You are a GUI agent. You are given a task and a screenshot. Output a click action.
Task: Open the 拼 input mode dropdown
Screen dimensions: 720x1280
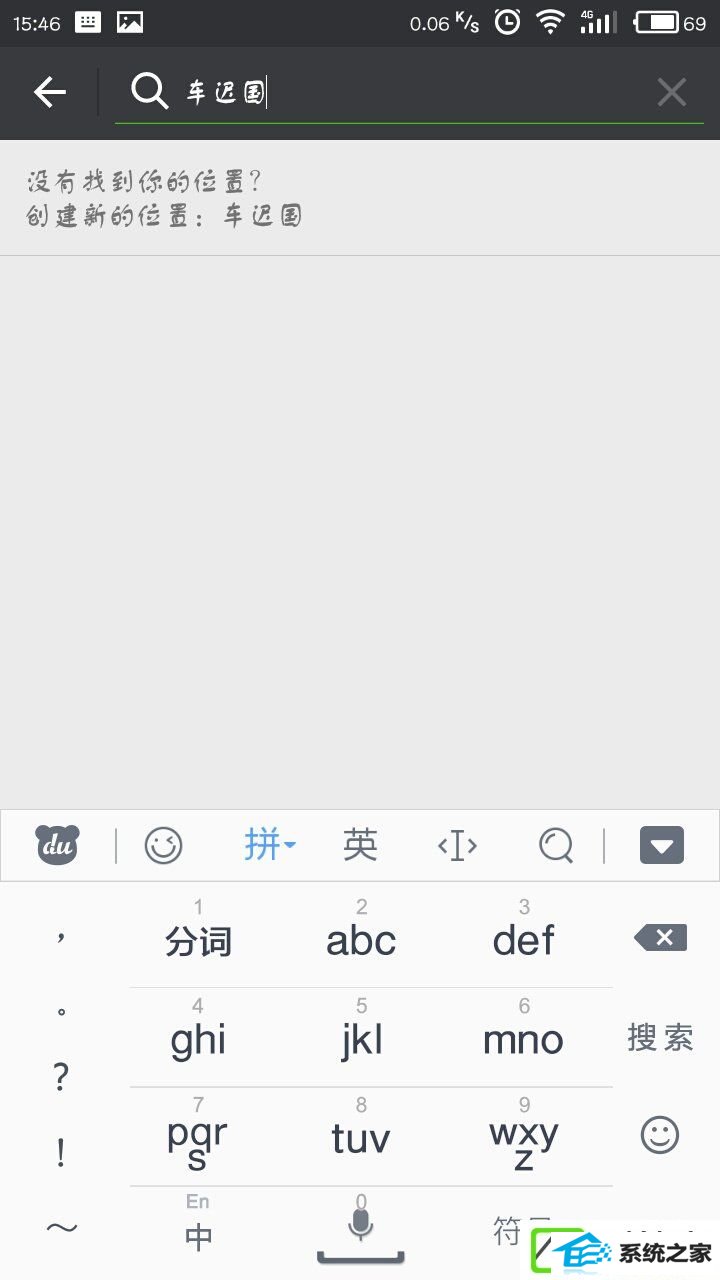[x=269, y=846]
